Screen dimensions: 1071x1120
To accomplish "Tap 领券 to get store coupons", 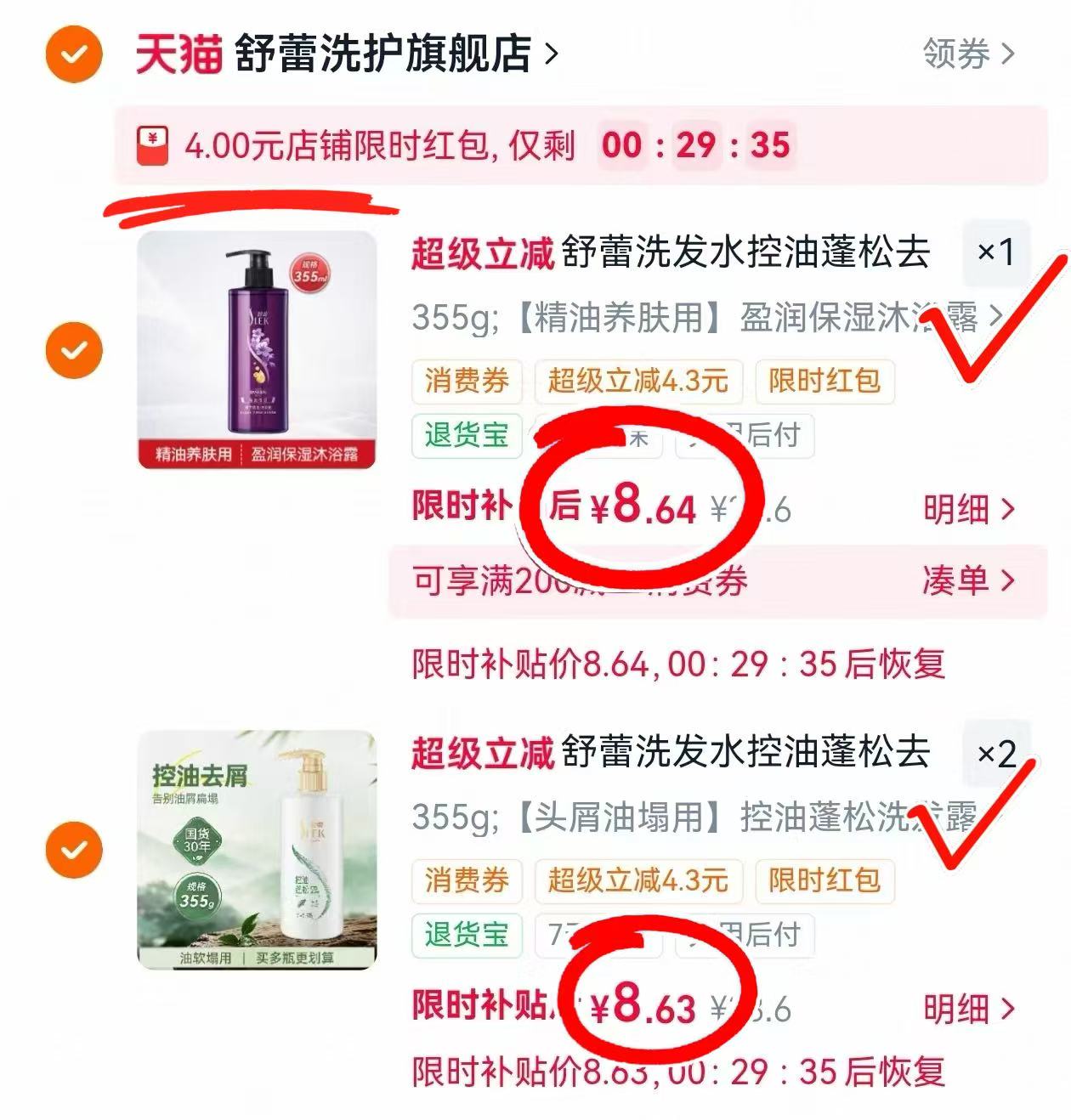I will [969, 54].
